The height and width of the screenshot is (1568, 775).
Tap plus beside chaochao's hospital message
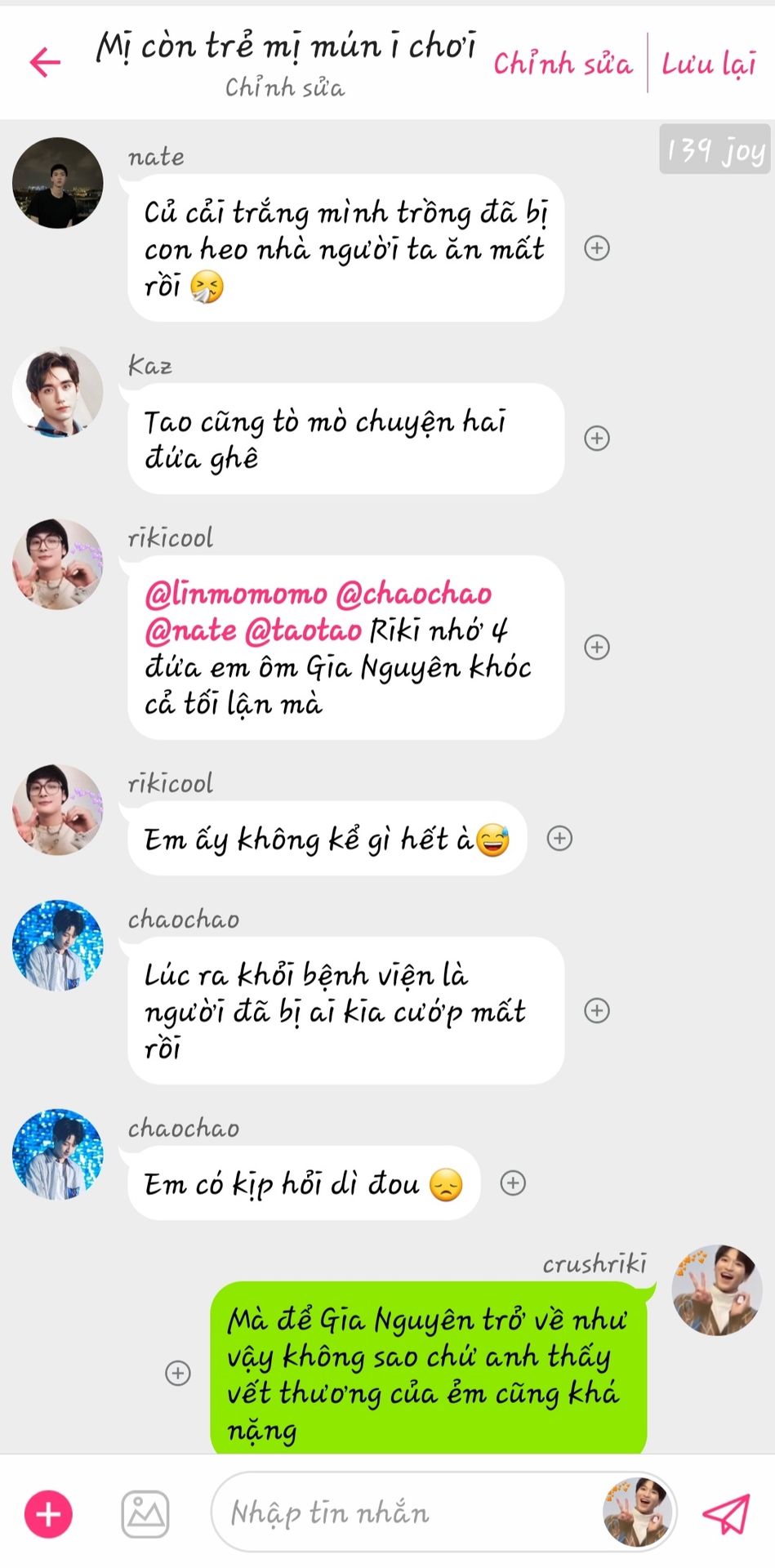tap(597, 1010)
